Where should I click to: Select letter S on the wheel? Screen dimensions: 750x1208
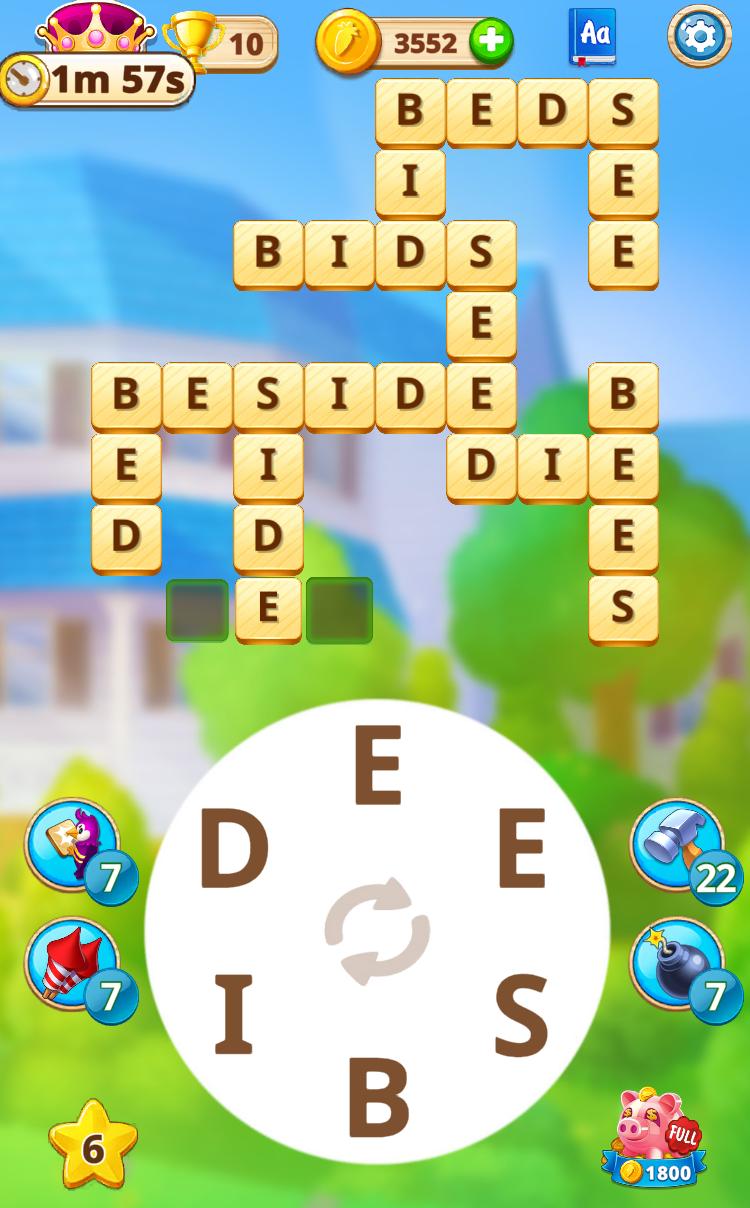point(521,1017)
